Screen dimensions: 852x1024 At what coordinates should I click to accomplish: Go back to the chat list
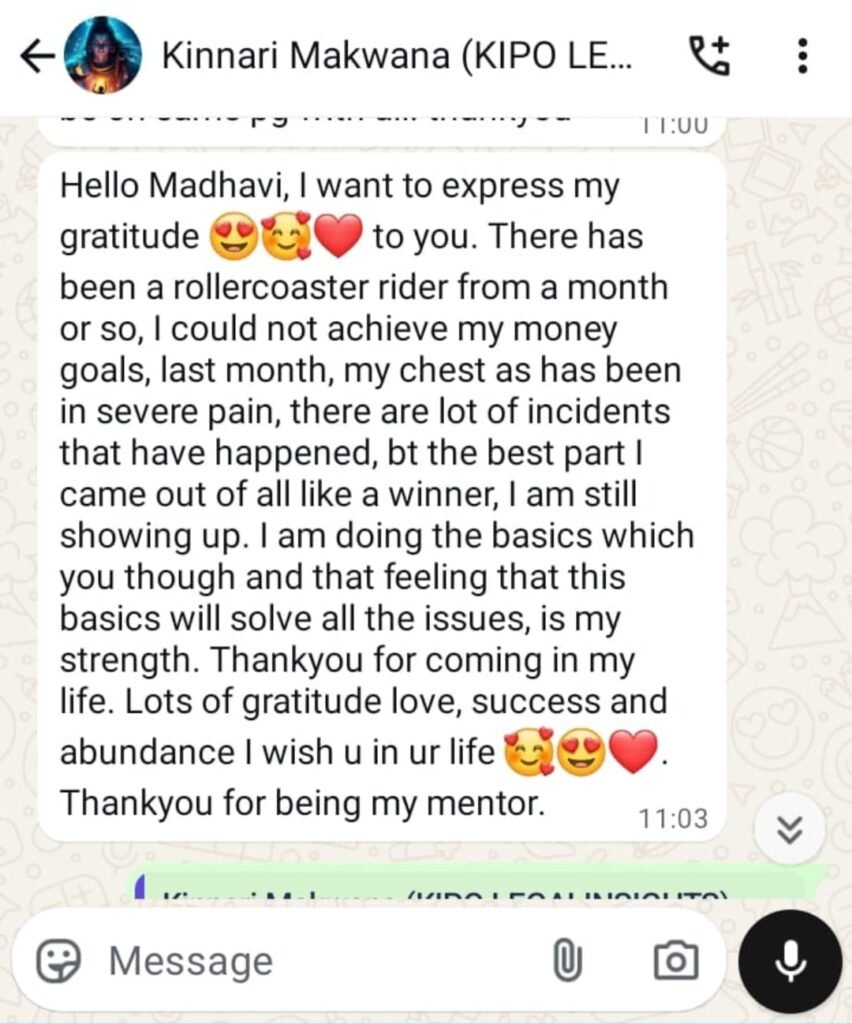35,56
